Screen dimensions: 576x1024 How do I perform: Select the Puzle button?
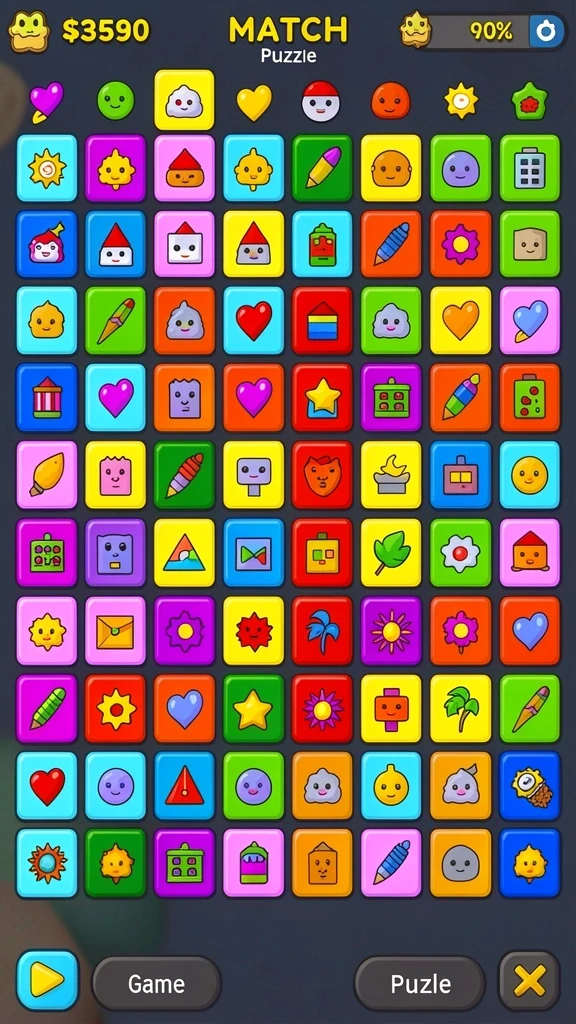pos(420,984)
